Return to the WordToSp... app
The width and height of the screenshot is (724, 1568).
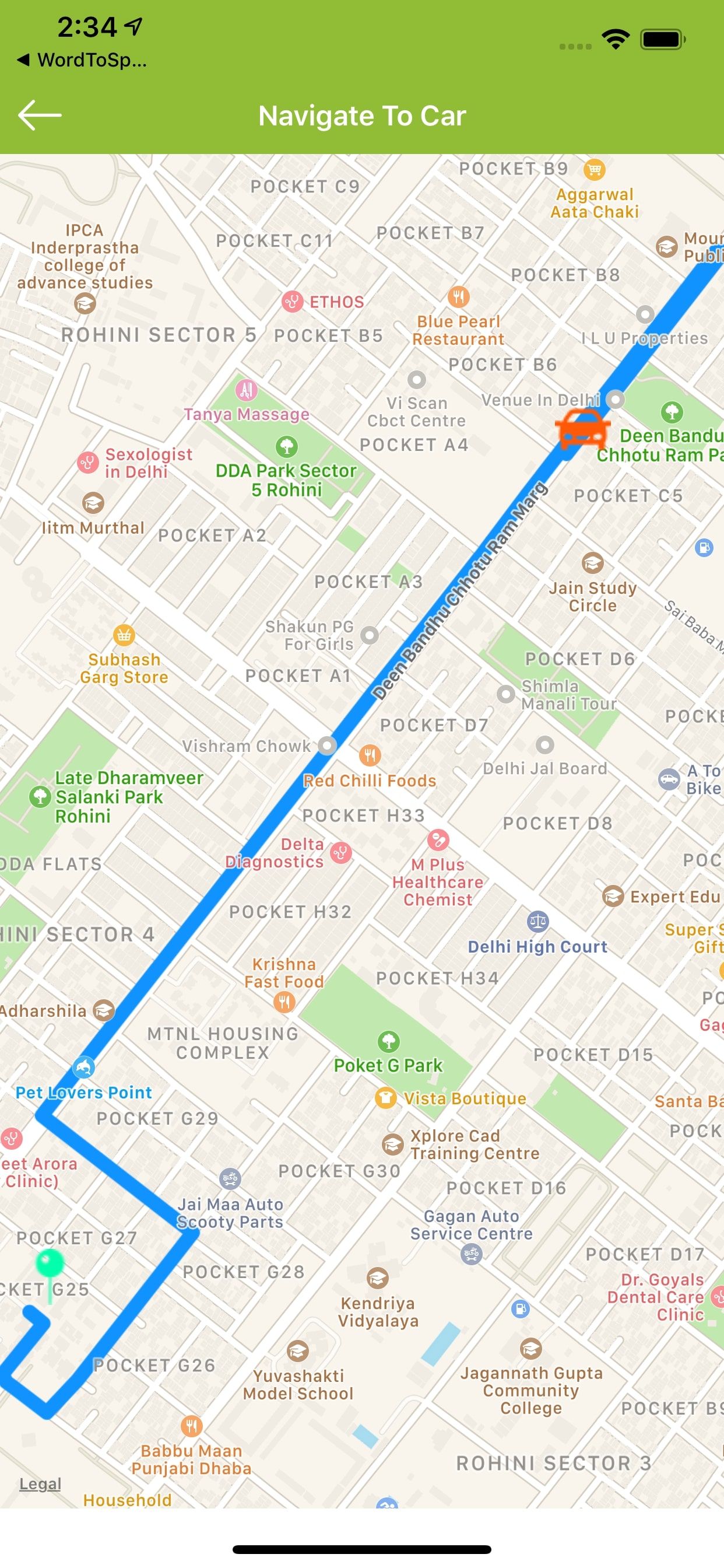click(x=82, y=60)
